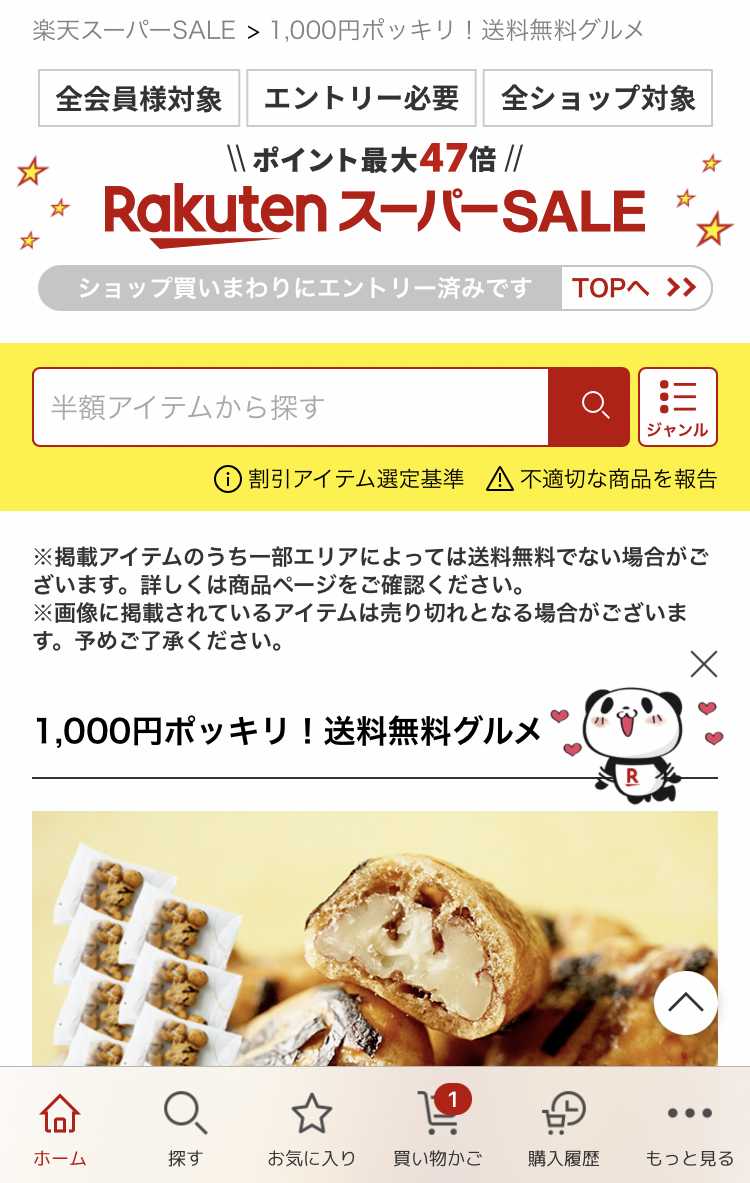Screen dimensions: 750x1183
Task: Tap the 楽天スーパーSALE breadcrumb link
Action: (x=133, y=30)
